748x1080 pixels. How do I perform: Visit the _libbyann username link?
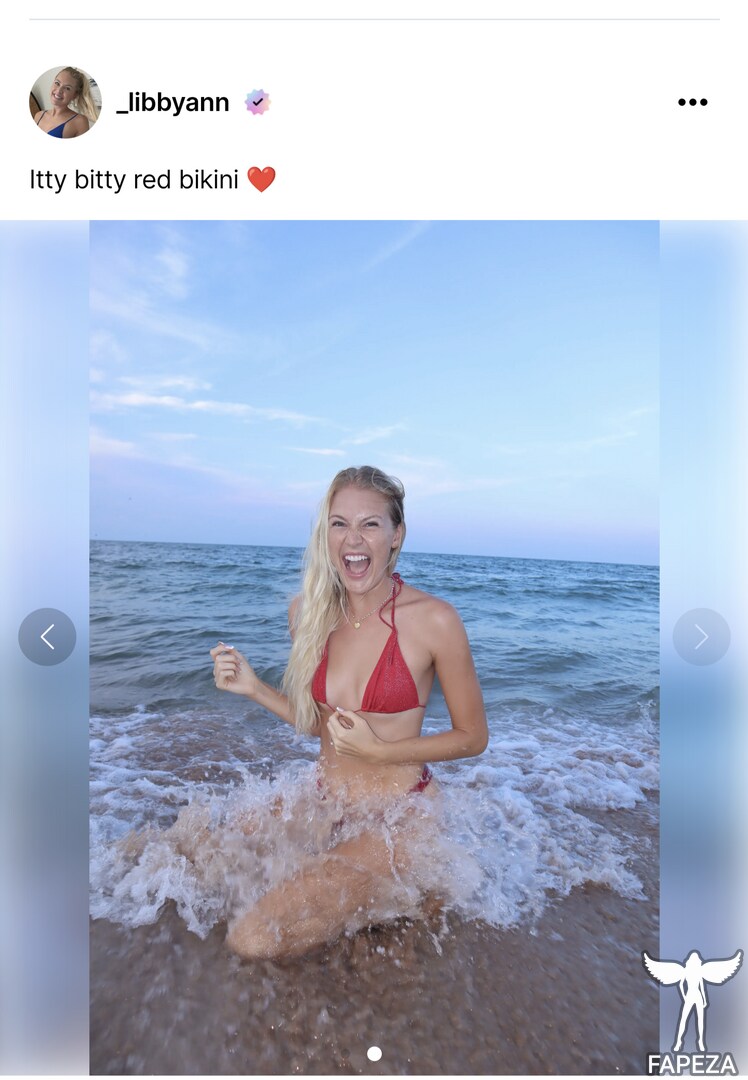173,102
